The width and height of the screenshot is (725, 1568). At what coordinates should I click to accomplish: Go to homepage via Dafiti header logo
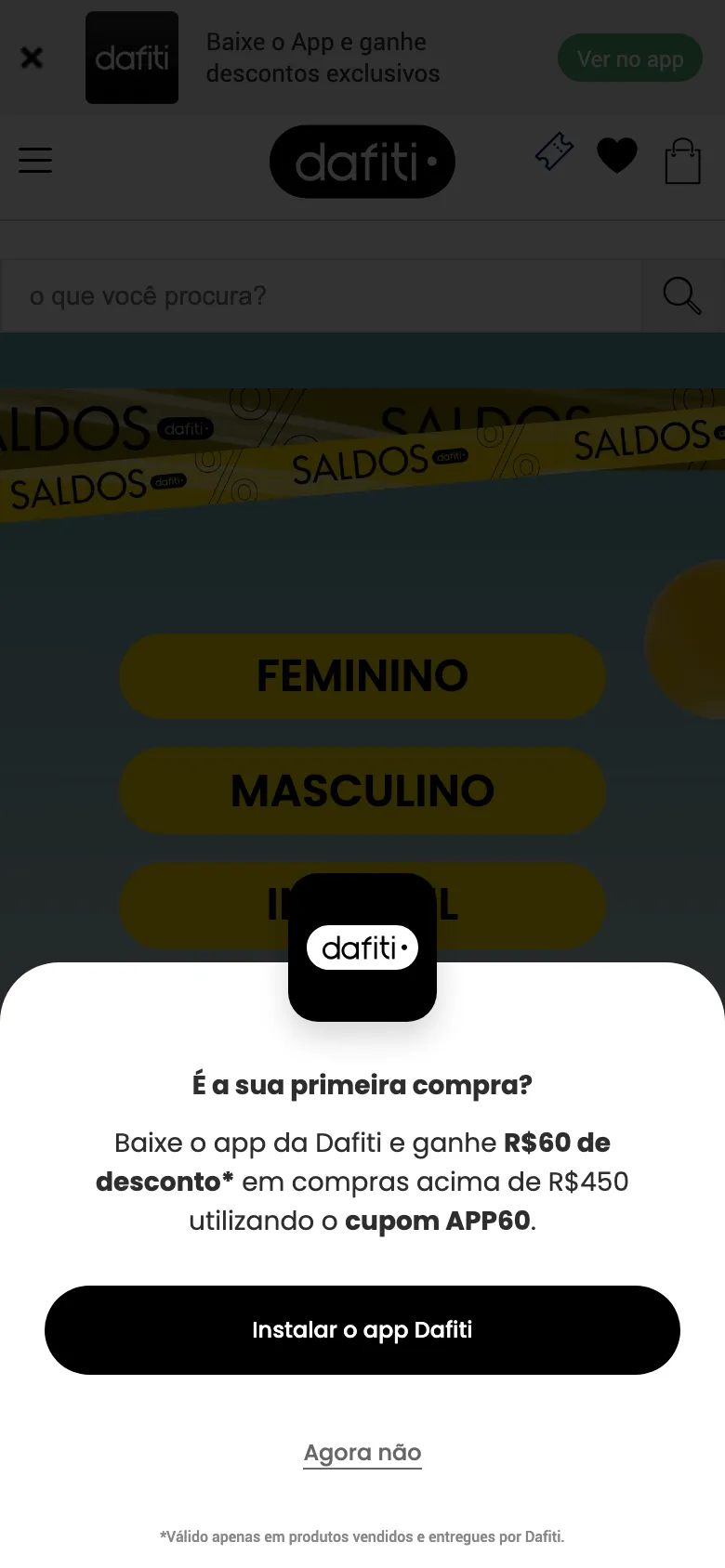coord(362,162)
